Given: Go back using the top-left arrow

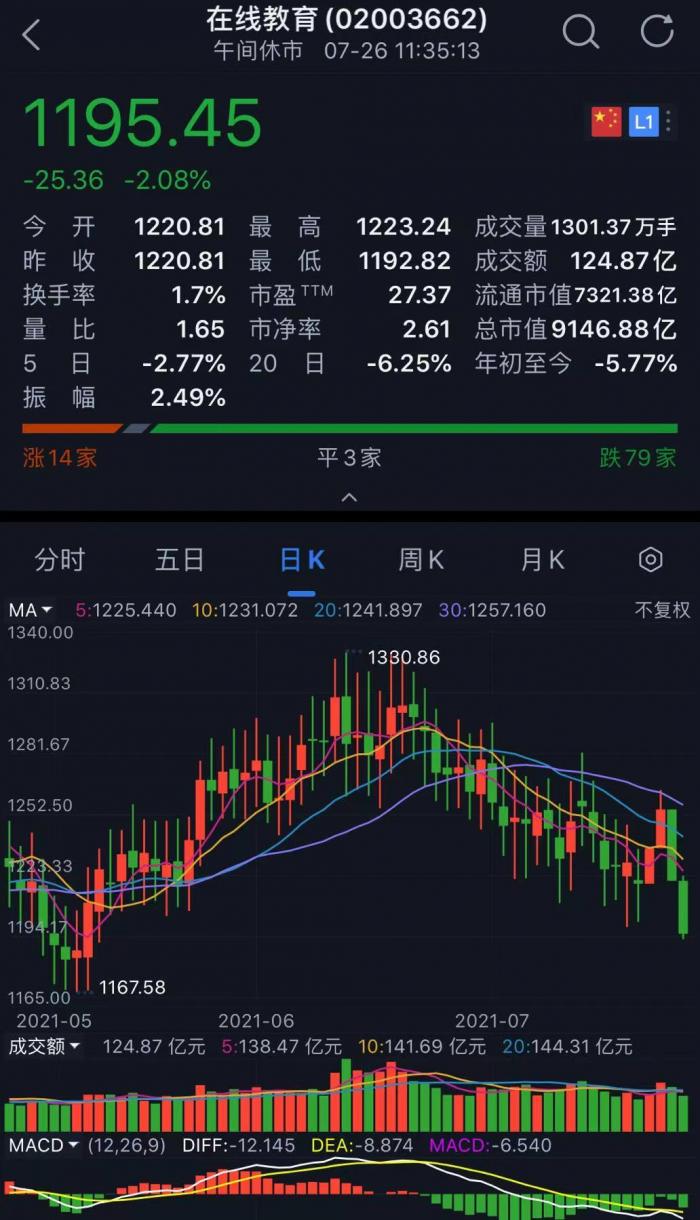Looking at the screenshot, I should pyautogui.click(x=32, y=35).
